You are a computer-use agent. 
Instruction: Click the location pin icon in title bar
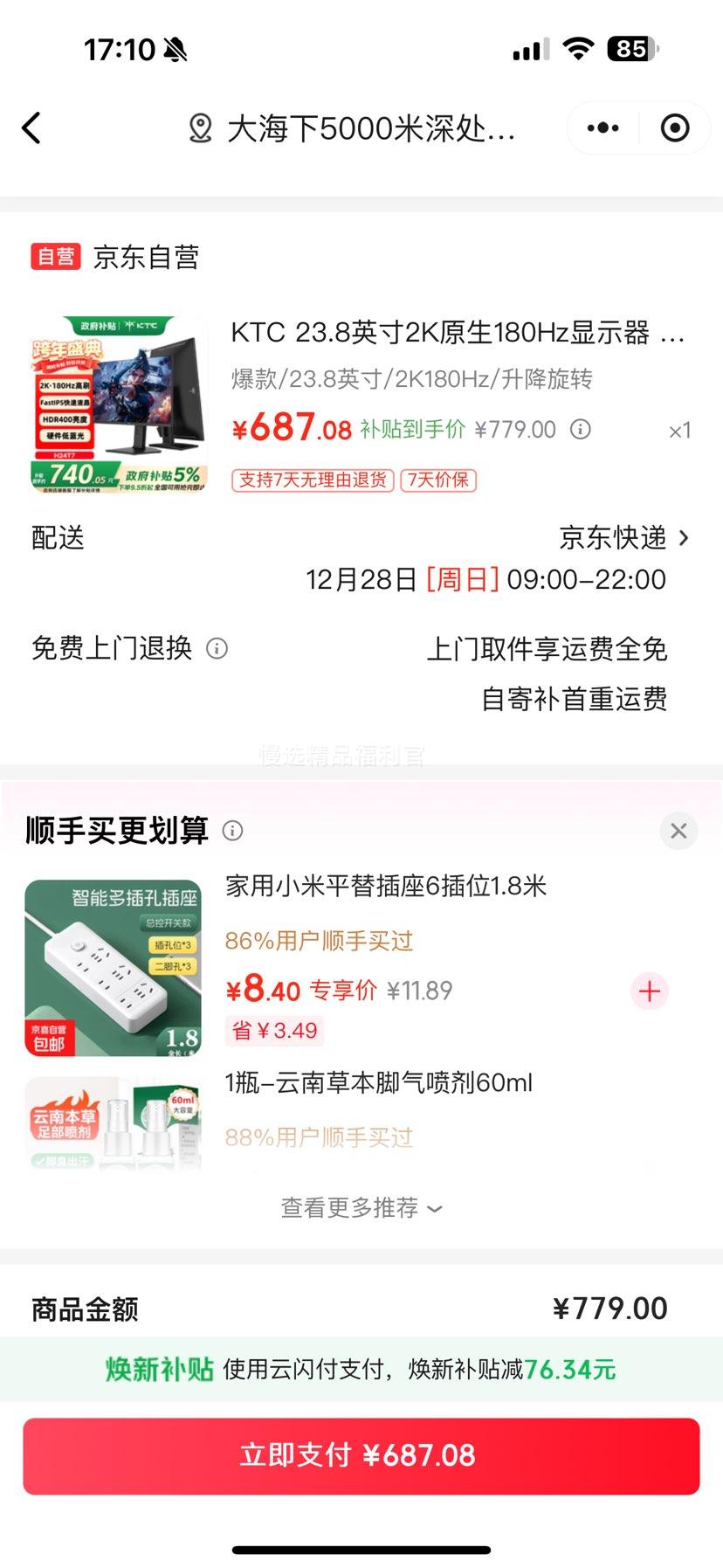201,128
